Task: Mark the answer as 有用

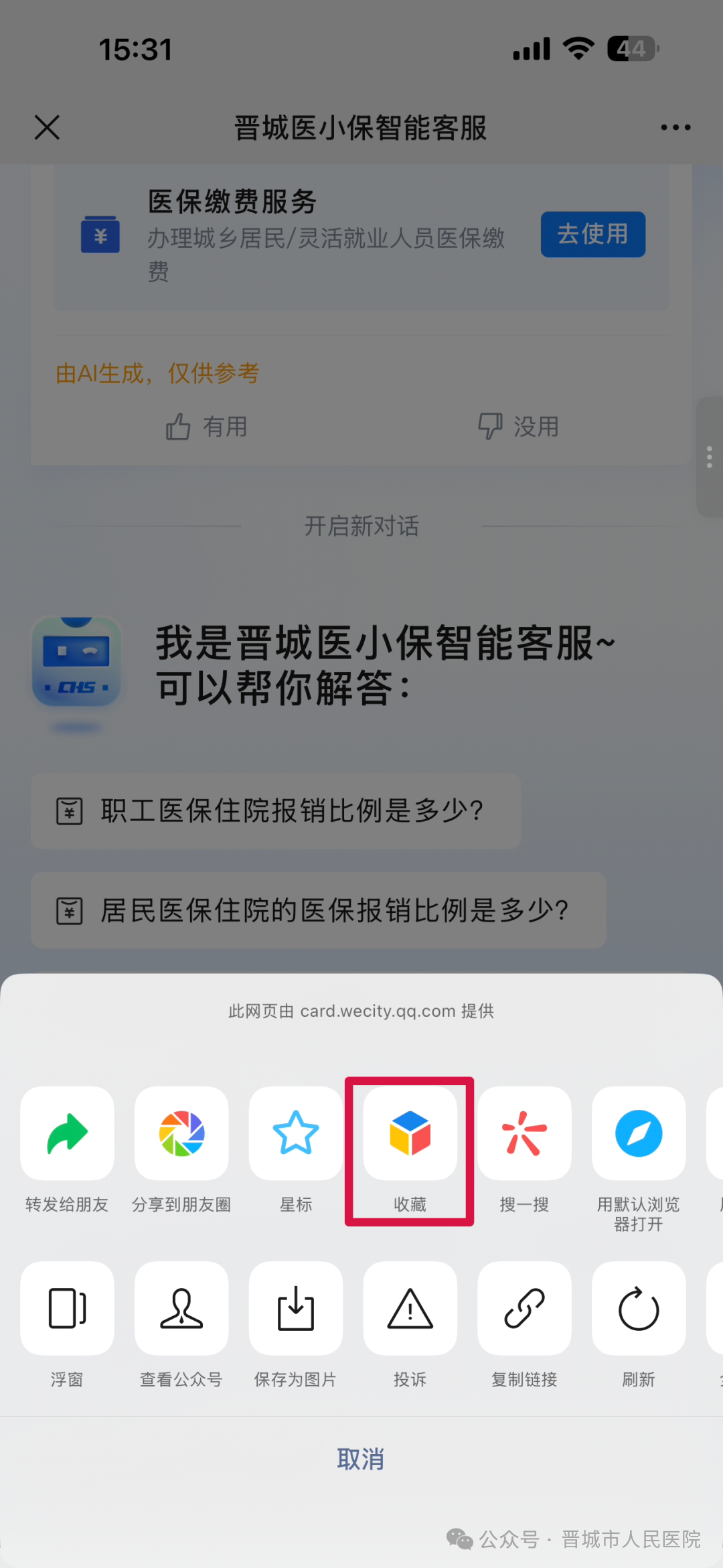Action: point(207,427)
